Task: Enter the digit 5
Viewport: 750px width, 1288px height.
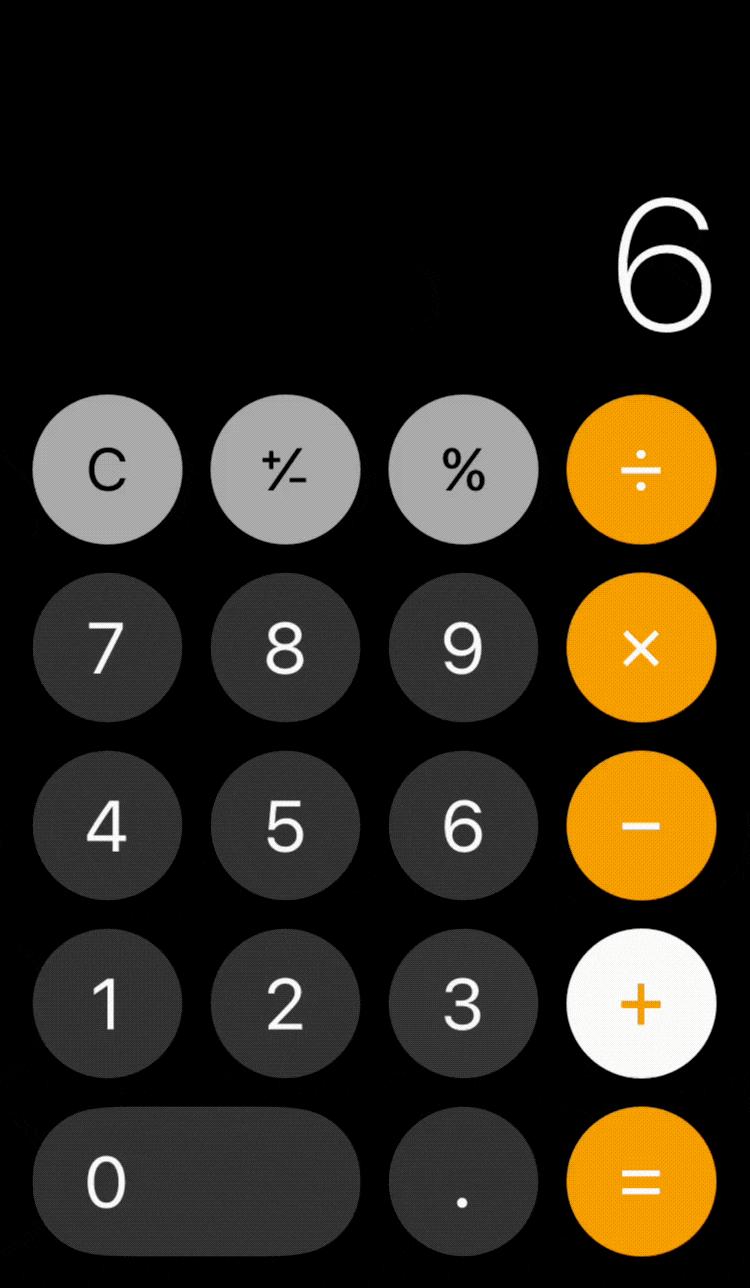Action: click(x=285, y=826)
